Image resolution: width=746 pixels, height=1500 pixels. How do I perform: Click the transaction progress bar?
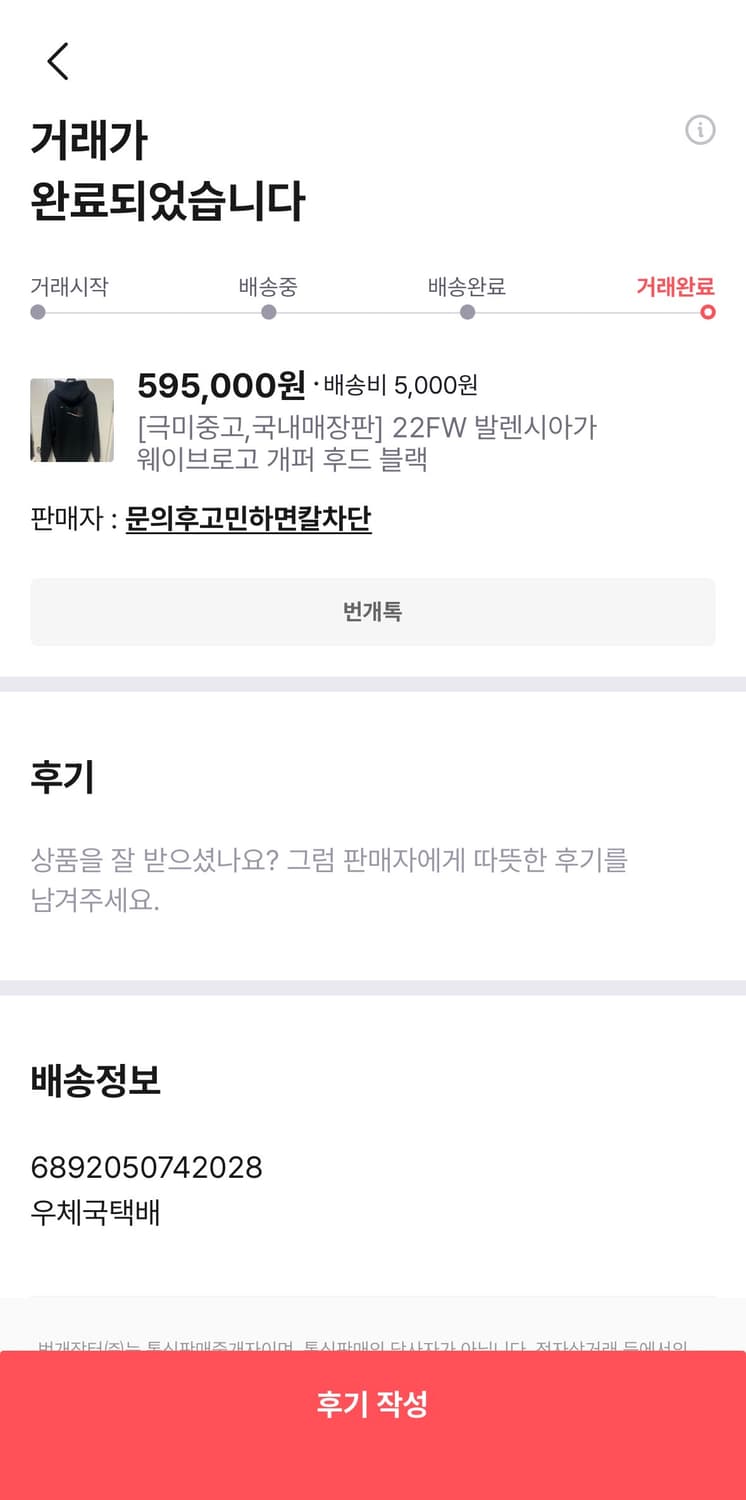tap(373, 312)
